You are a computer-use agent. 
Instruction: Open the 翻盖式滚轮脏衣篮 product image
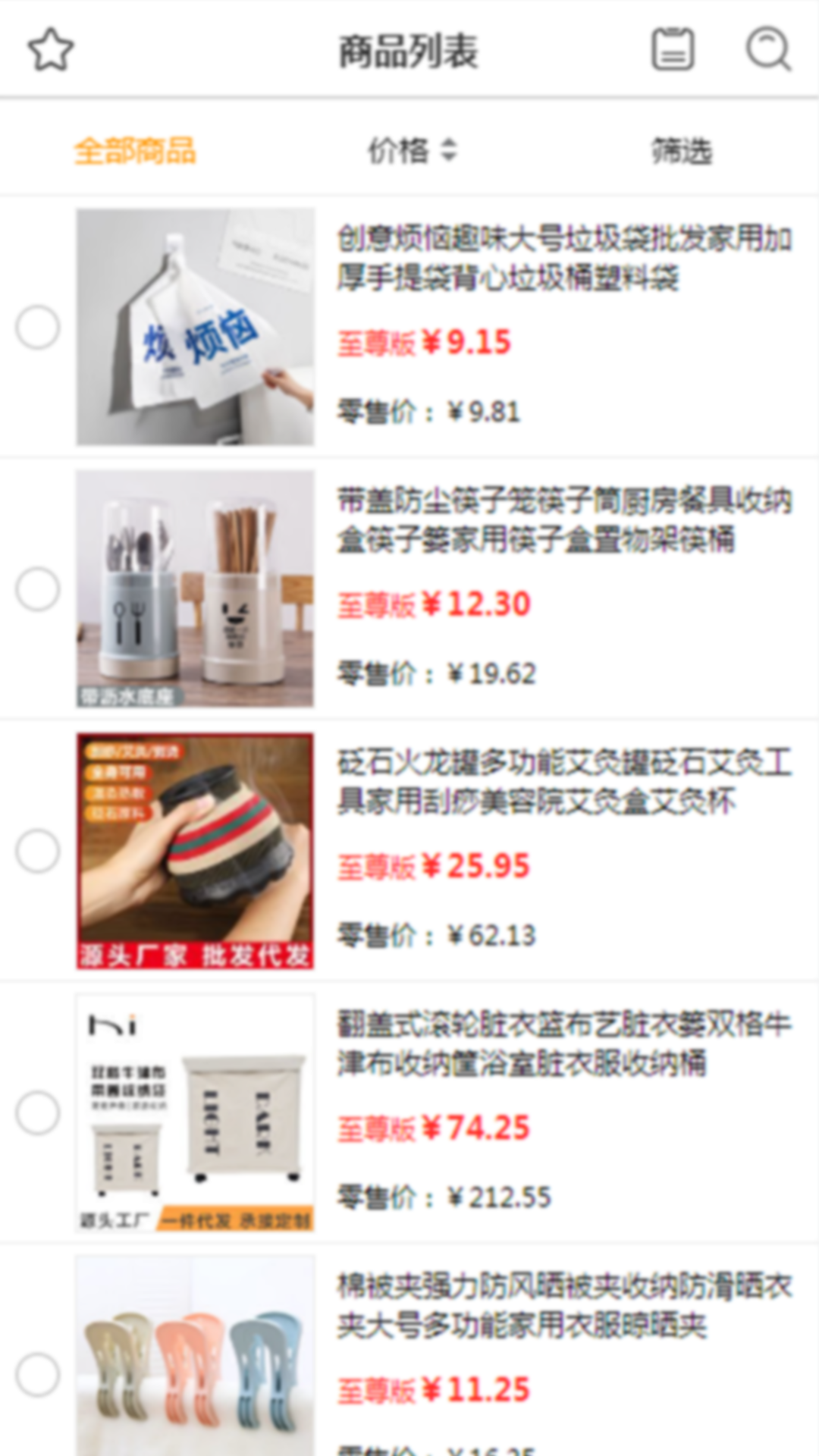195,1112
